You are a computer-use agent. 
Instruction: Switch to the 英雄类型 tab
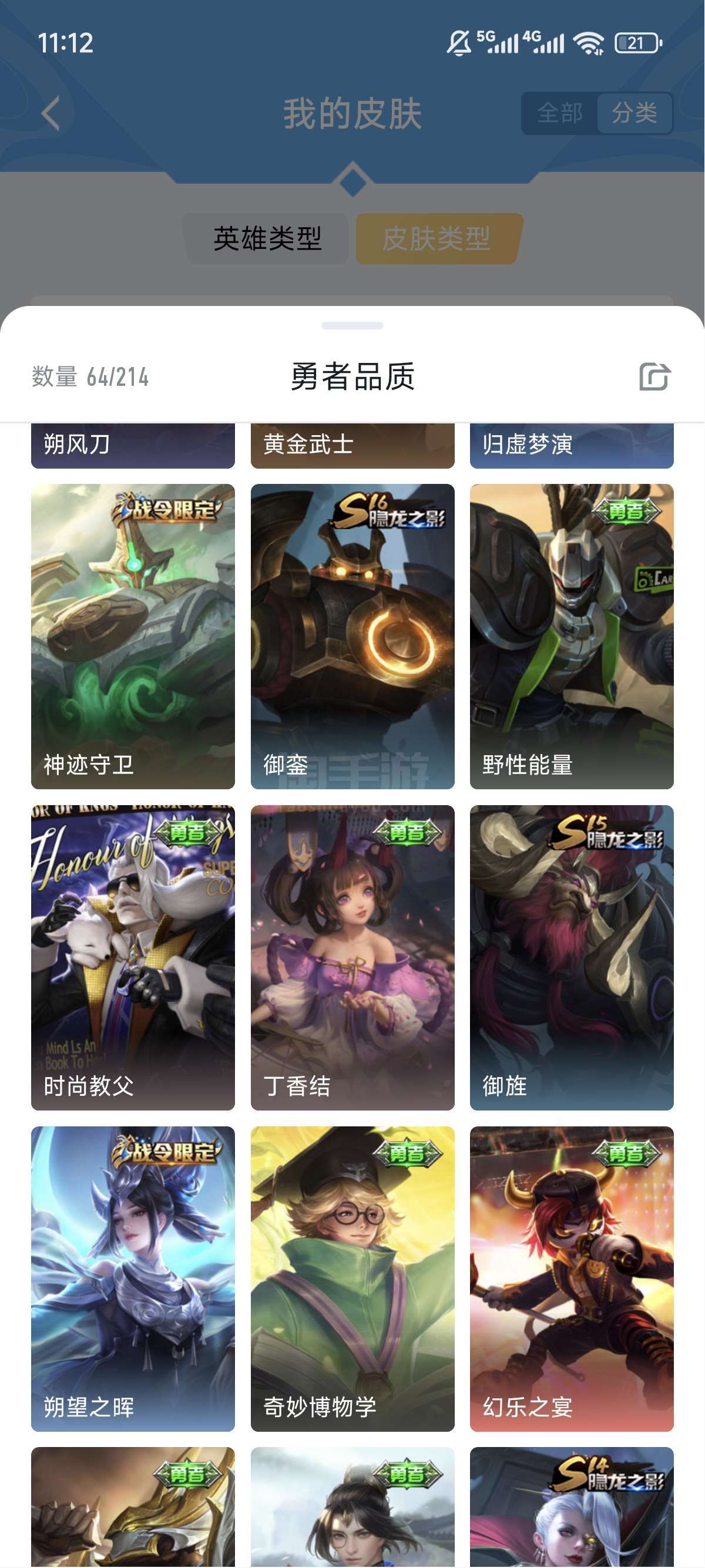click(x=267, y=238)
